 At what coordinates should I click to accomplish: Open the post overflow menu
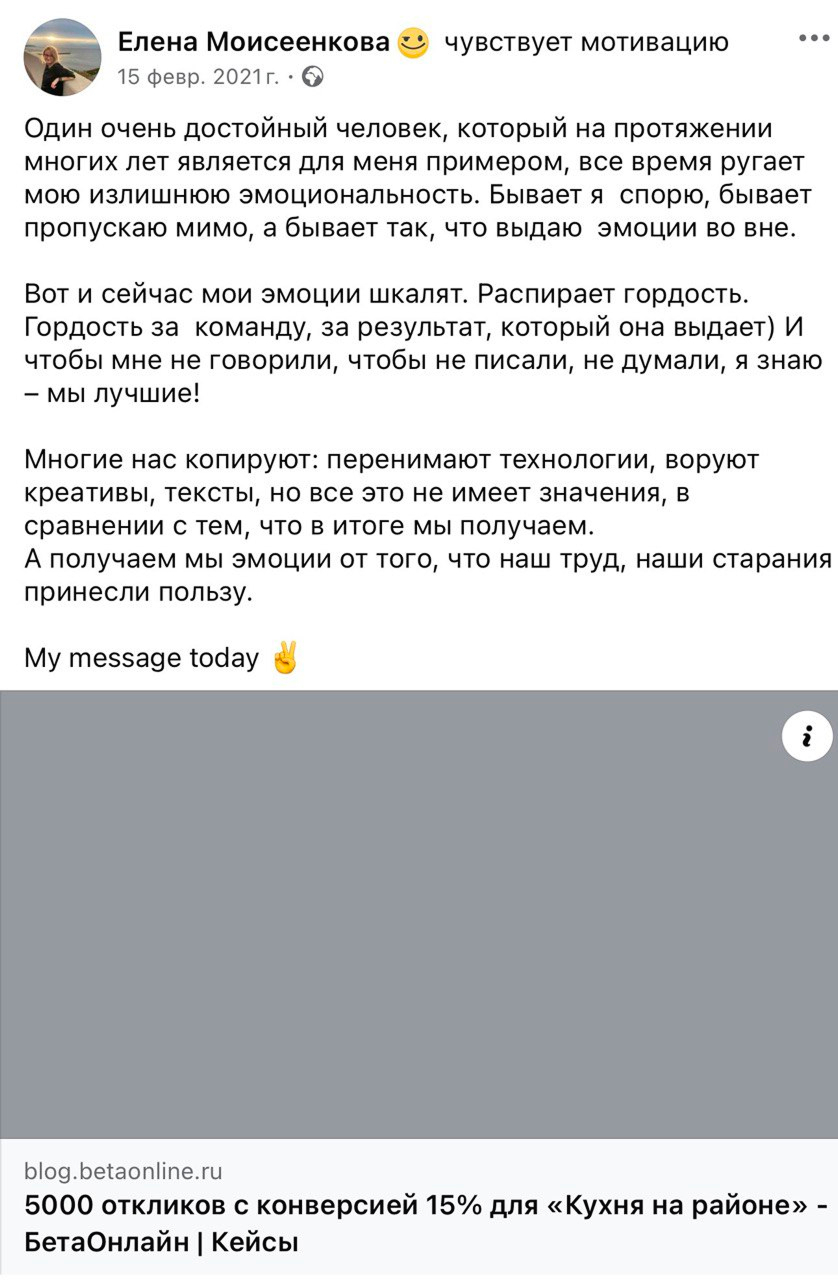coord(814,40)
